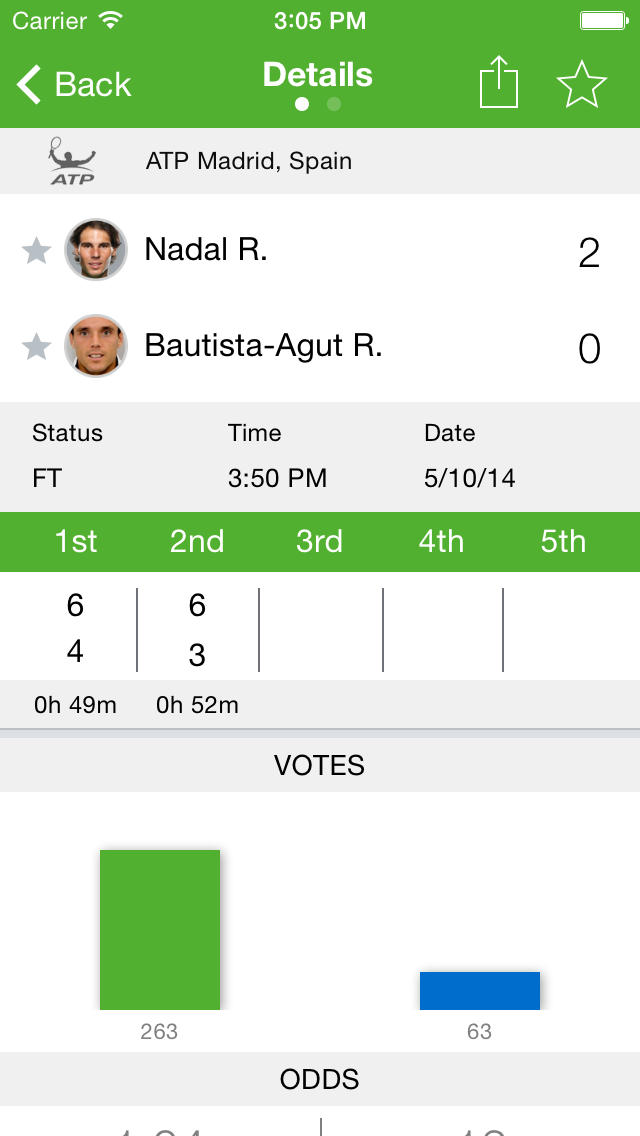Add this match to favorites
The image size is (640, 1136).
point(581,85)
